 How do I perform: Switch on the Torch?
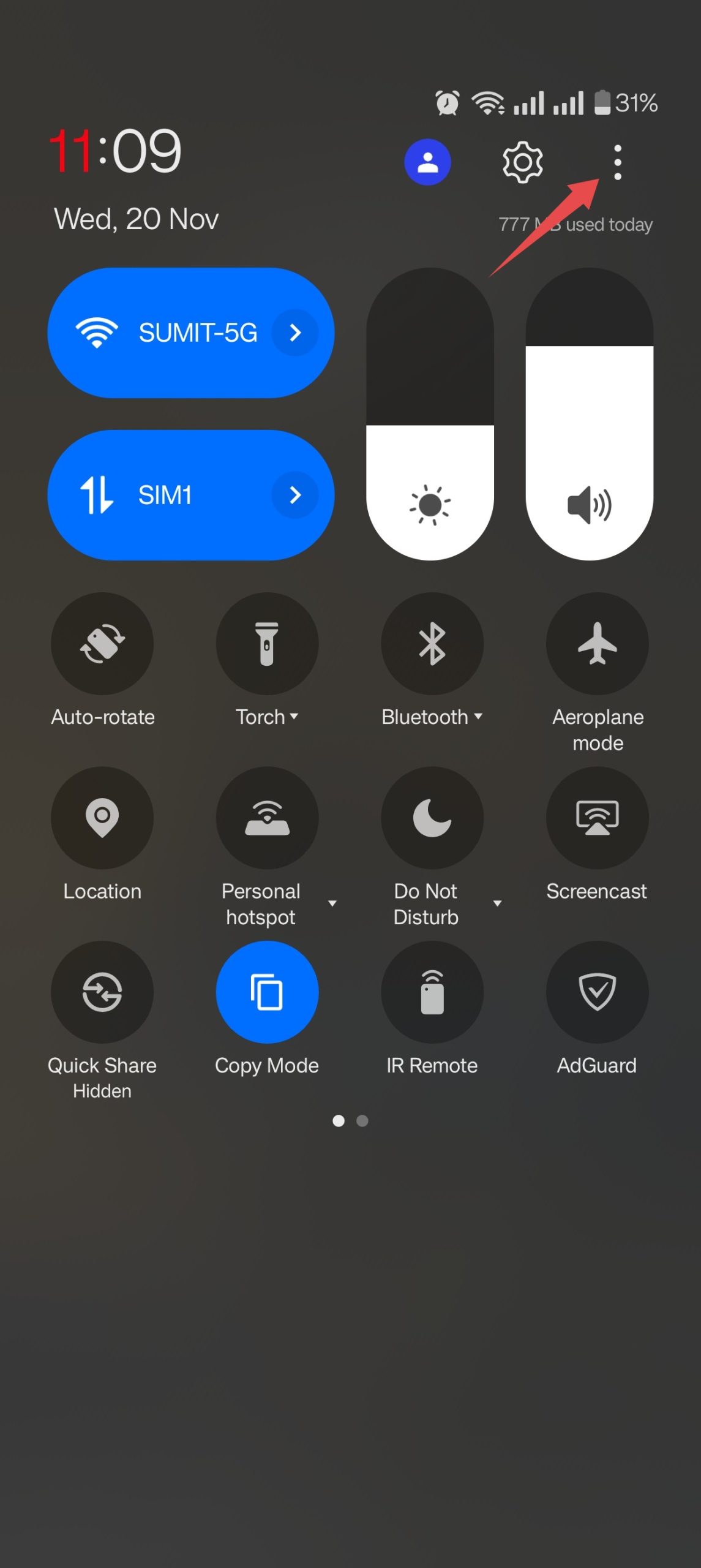(267, 644)
